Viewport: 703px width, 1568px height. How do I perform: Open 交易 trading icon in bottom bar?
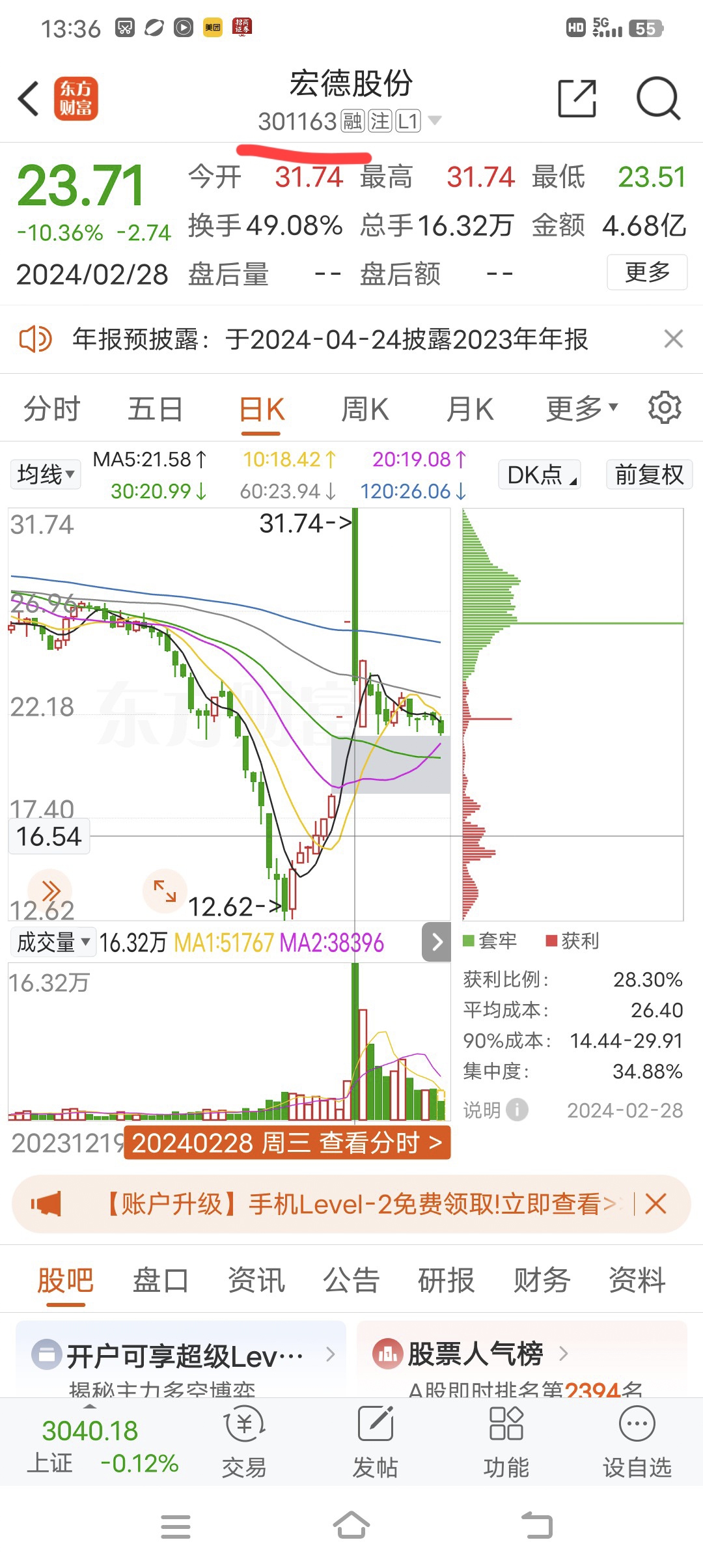(243, 1442)
